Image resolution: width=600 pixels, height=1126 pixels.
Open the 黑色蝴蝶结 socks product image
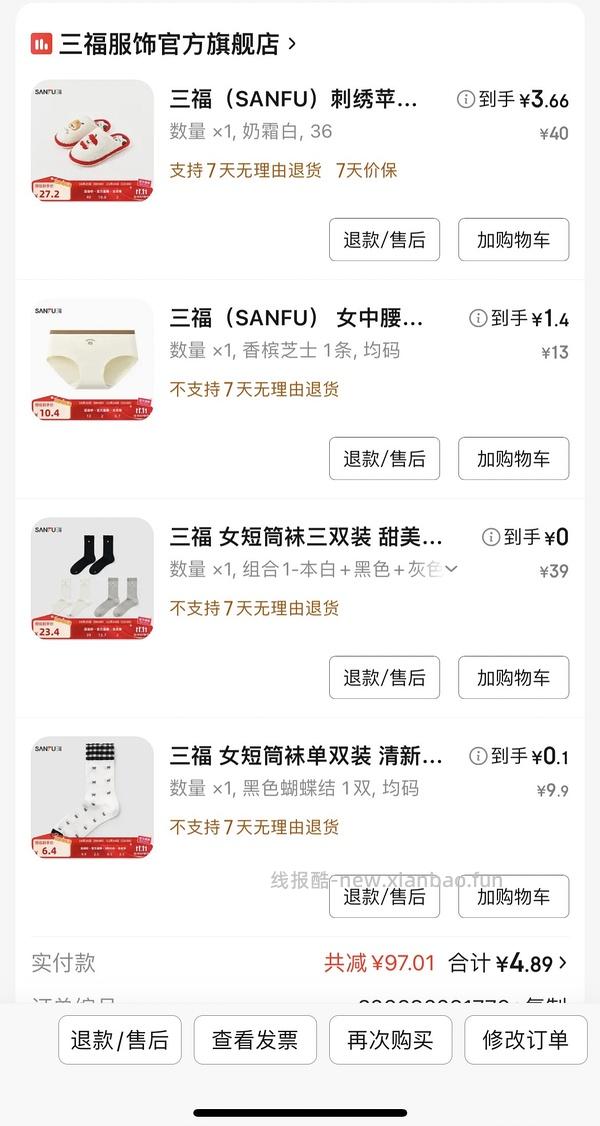[92, 798]
